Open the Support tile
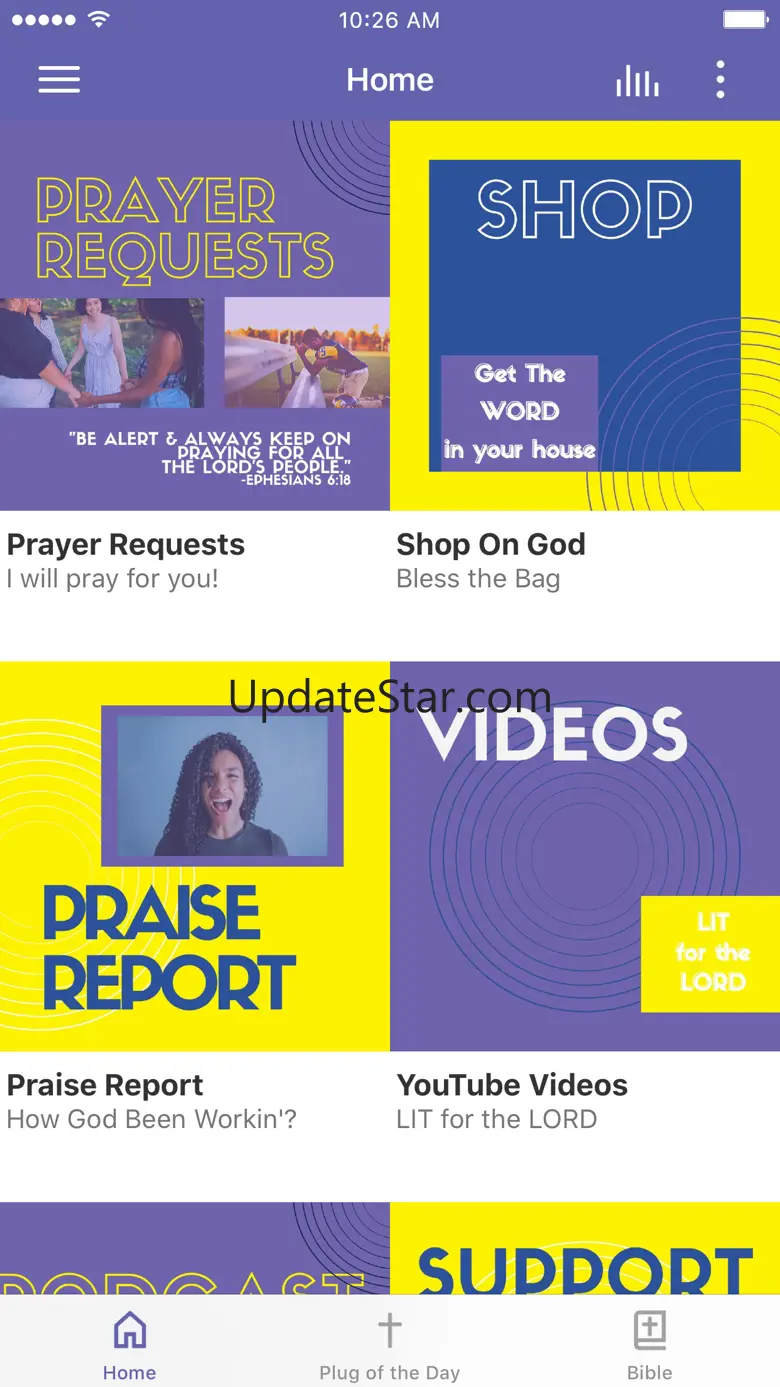The image size is (780, 1387). click(585, 1250)
